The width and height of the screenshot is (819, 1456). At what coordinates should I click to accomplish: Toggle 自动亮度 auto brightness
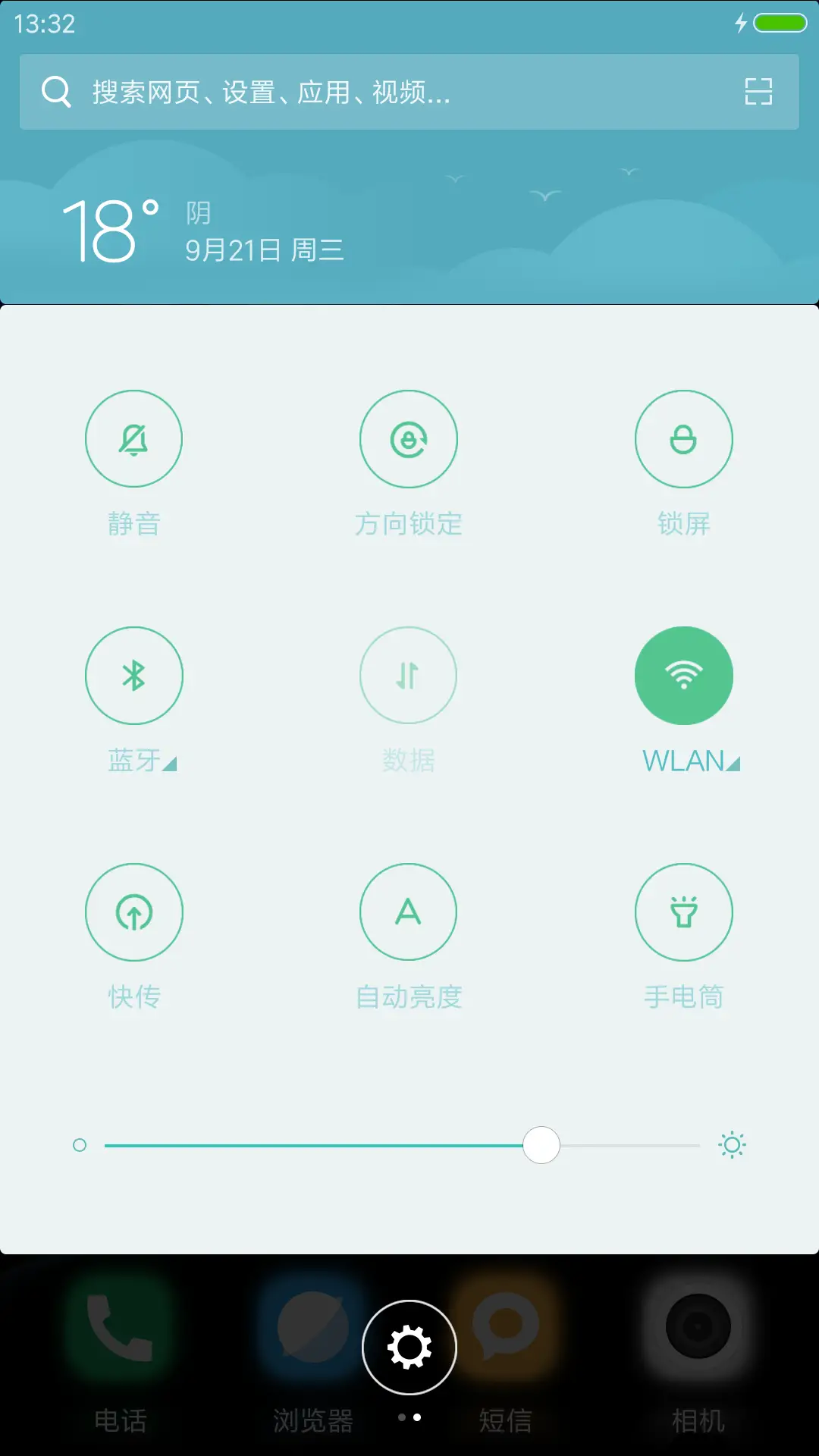pyautogui.click(x=409, y=912)
